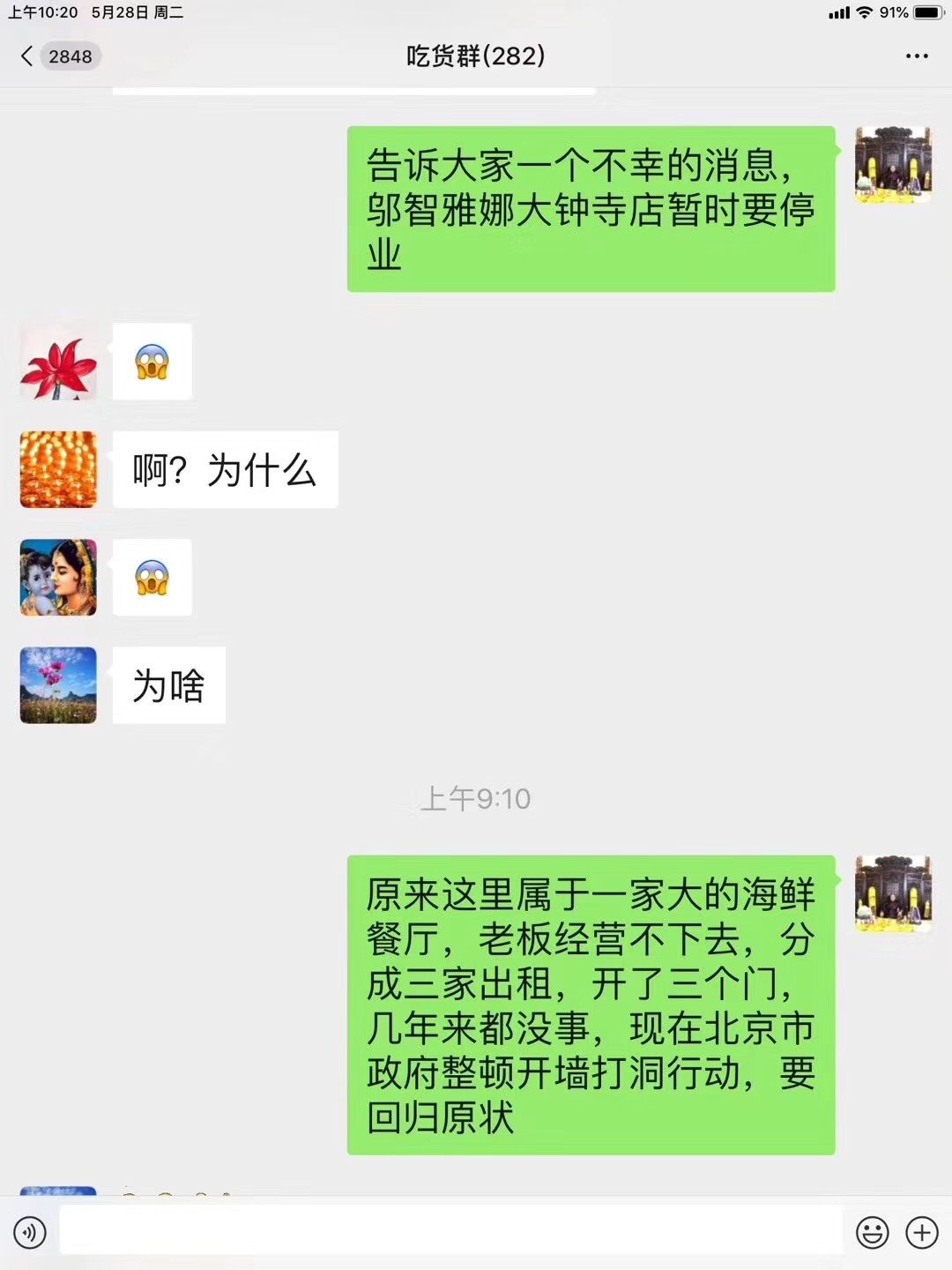Open profile of sender who wrote 为啥
This screenshot has height=1270, width=952.
click(x=58, y=685)
